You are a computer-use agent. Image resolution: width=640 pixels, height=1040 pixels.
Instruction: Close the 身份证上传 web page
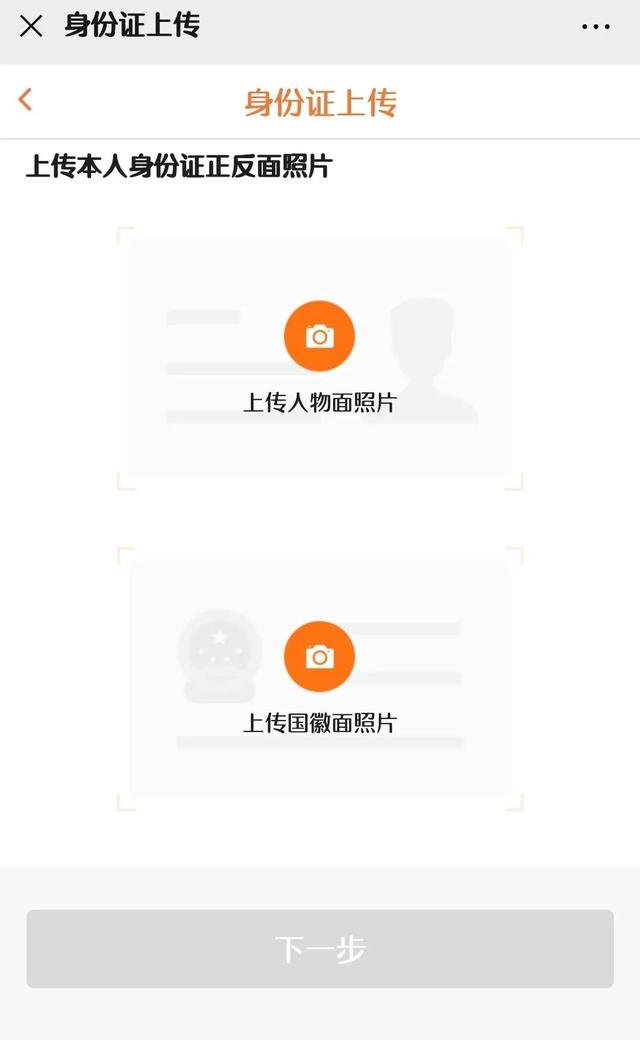[31, 27]
